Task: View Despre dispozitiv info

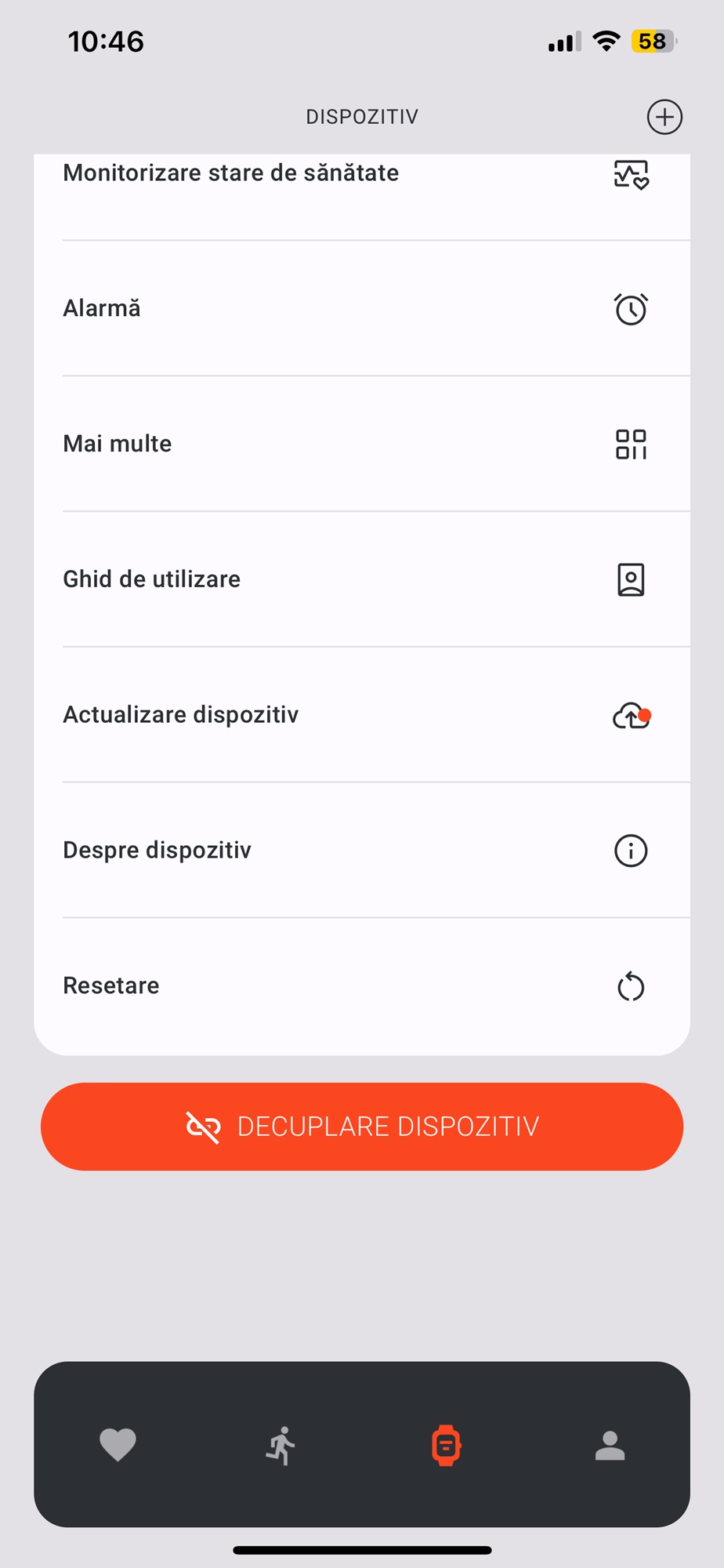Action: [x=362, y=851]
